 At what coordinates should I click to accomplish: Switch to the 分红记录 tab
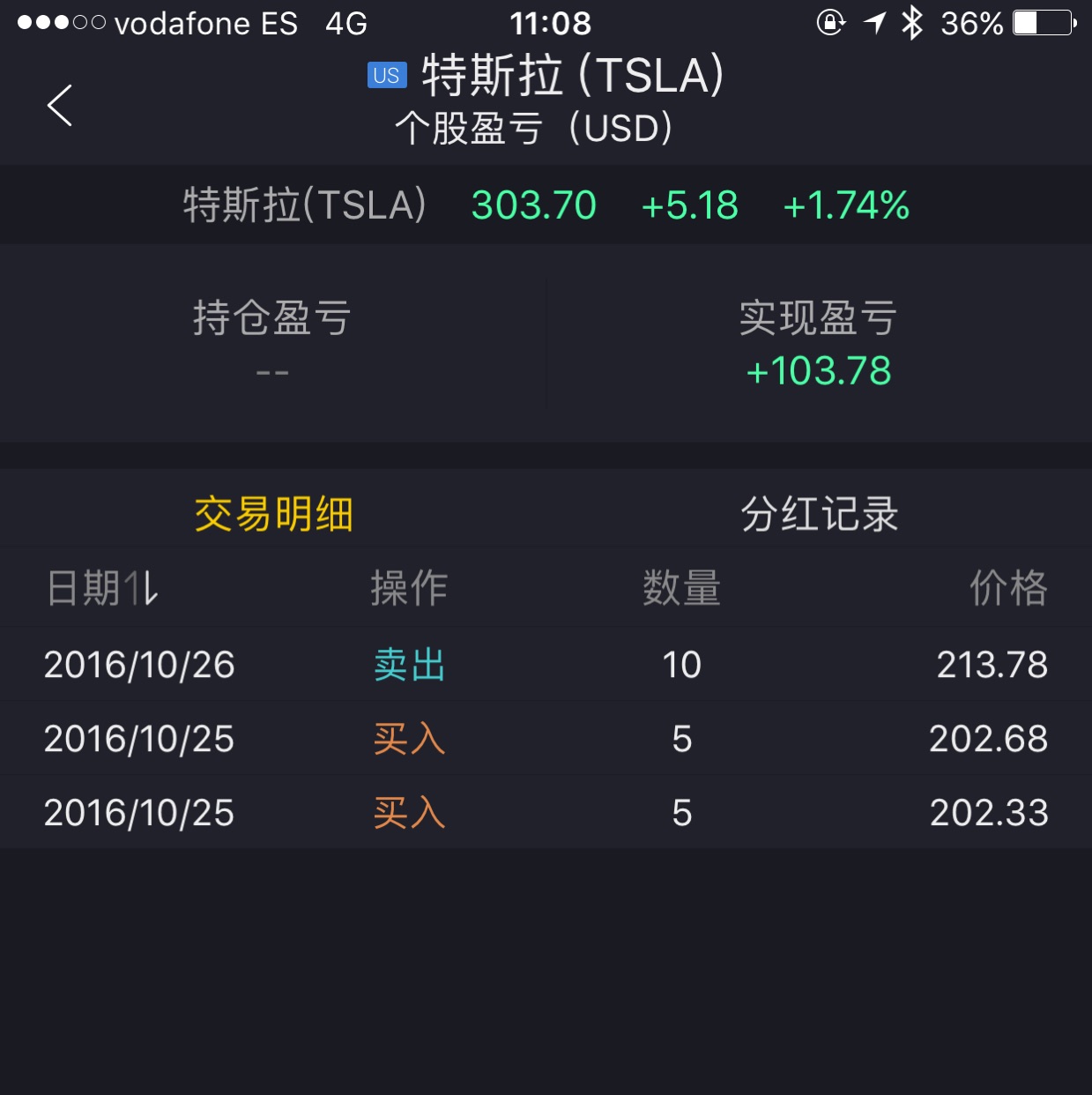point(819,514)
